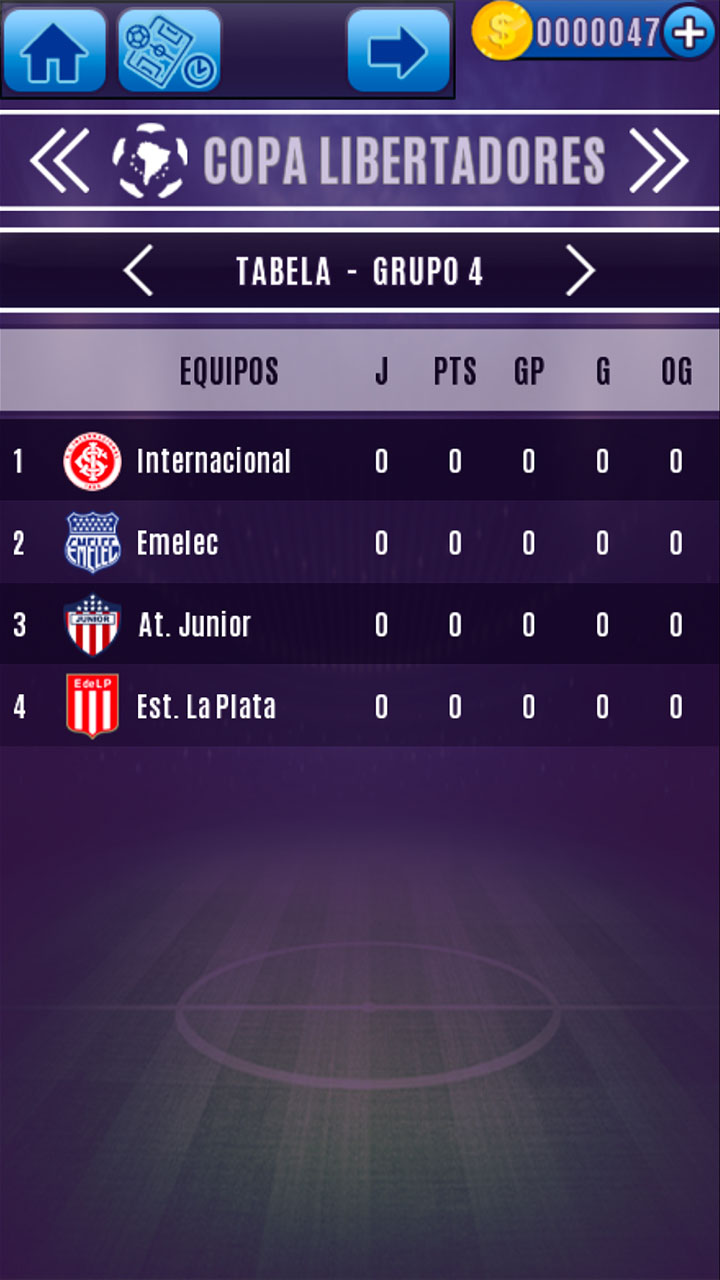
Task: Add more coins with plus button
Action: [x=689, y=33]
